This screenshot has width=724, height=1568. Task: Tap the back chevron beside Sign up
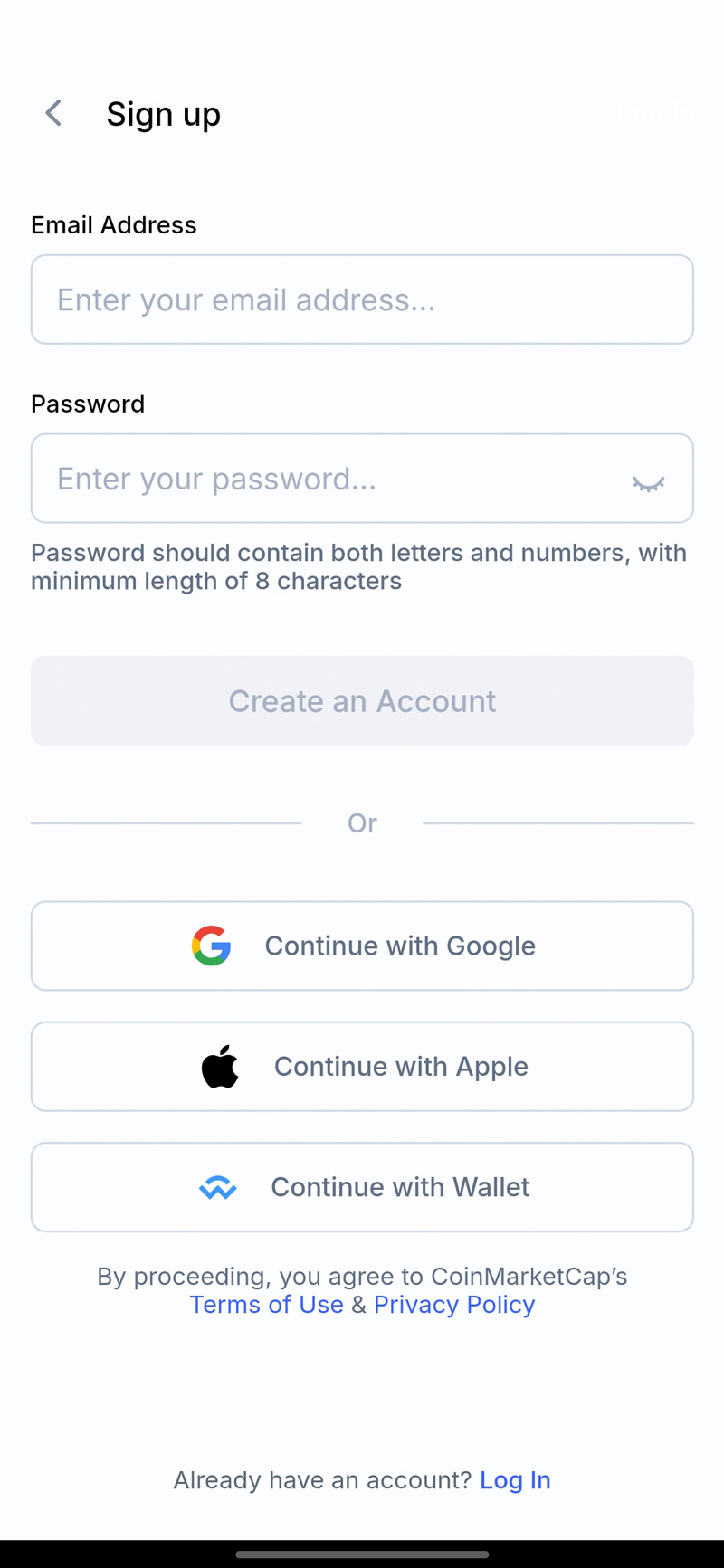52,113
